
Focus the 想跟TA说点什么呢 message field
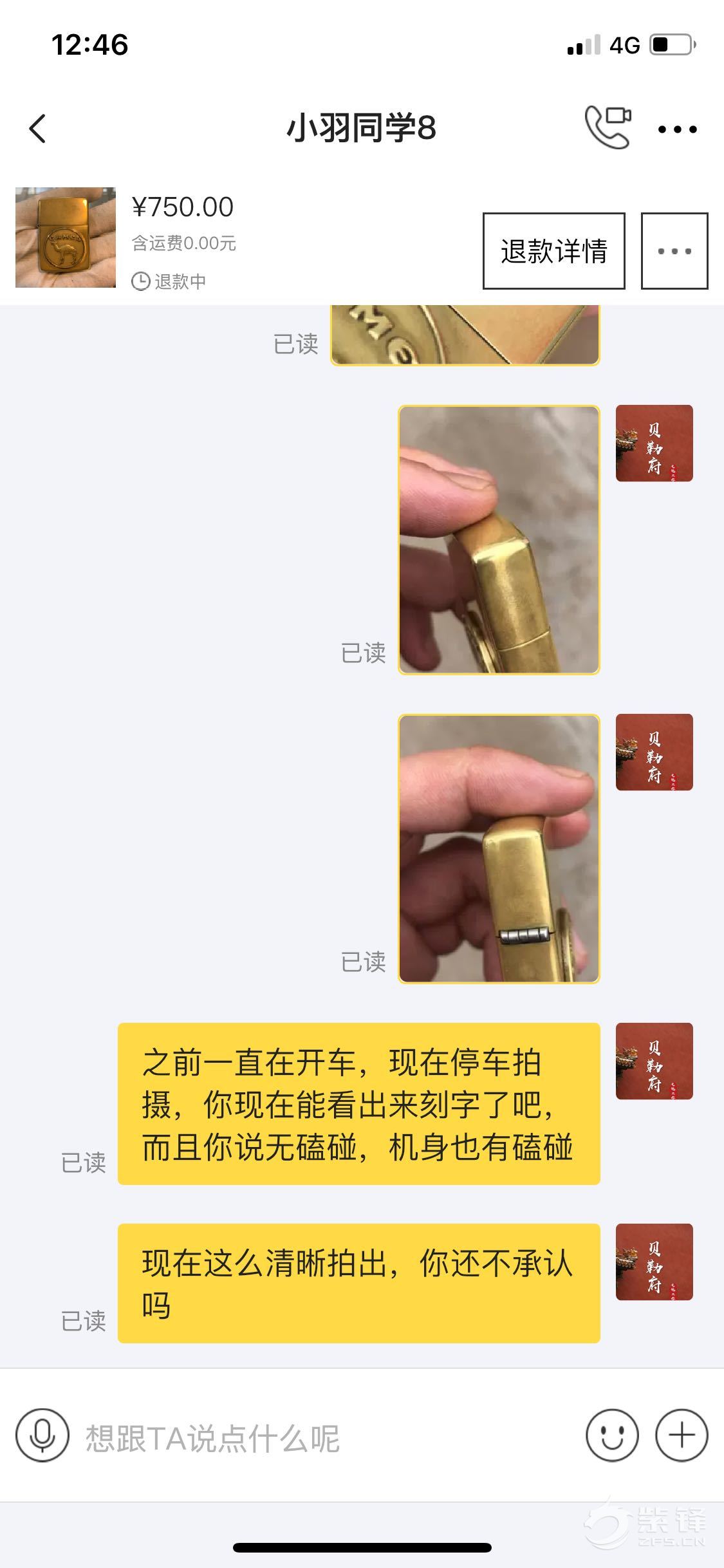pyautogui.click(x=322, y=1438)
